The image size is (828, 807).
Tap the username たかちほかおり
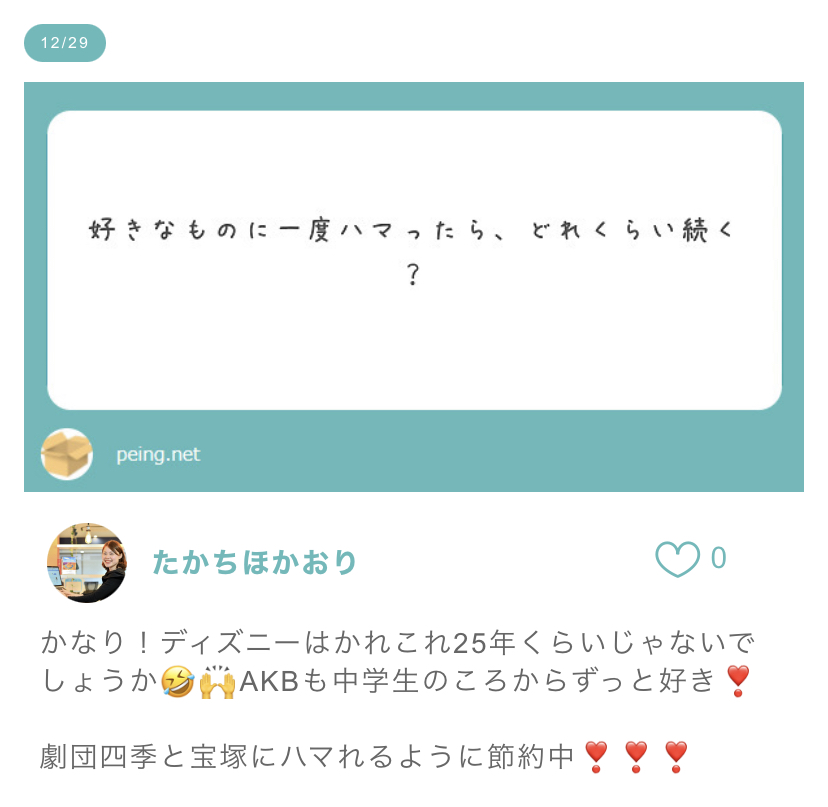pyautogui.click(x=254, y=562)
